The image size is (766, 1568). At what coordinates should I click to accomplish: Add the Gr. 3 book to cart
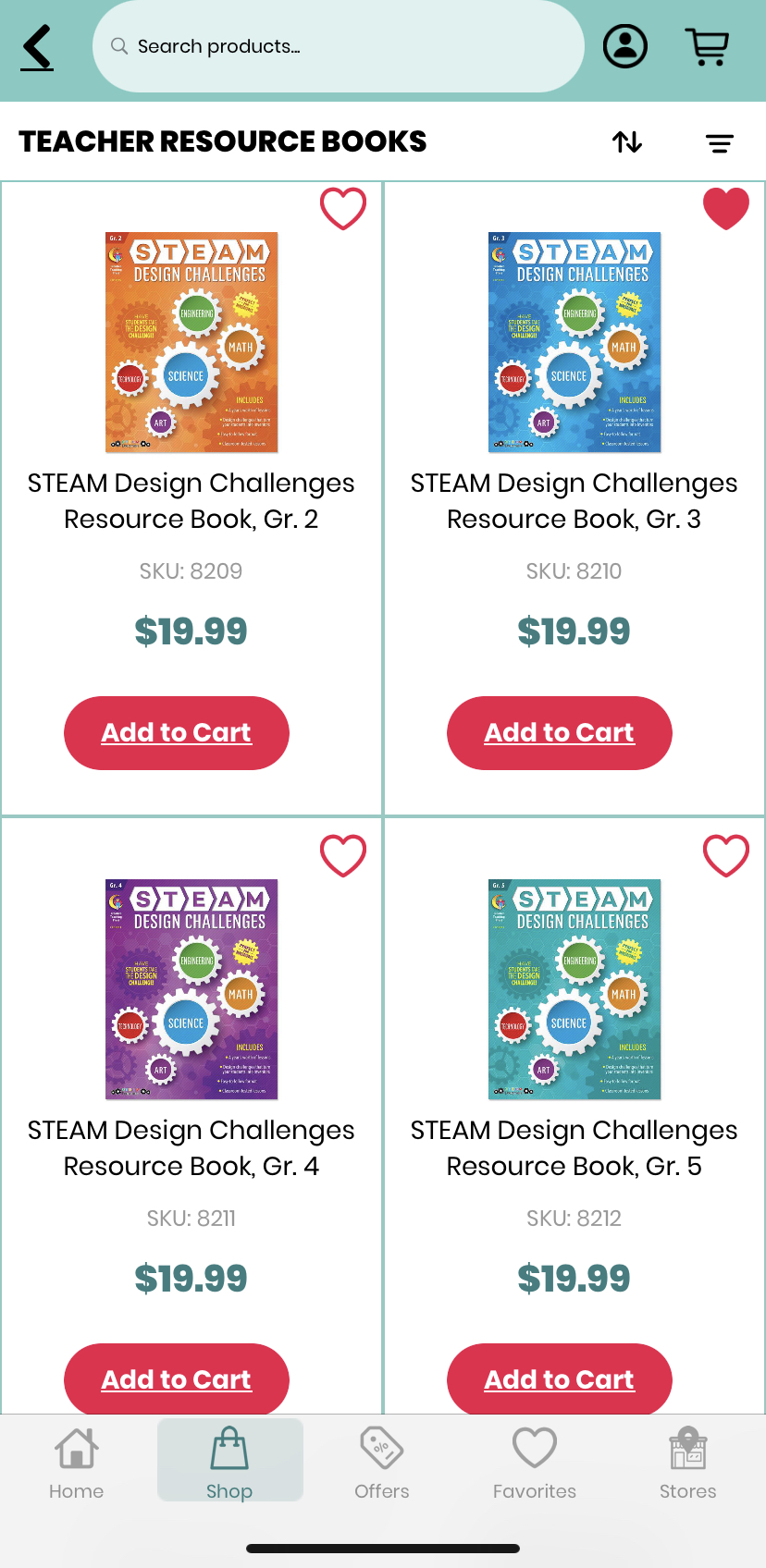coord(560,733)
